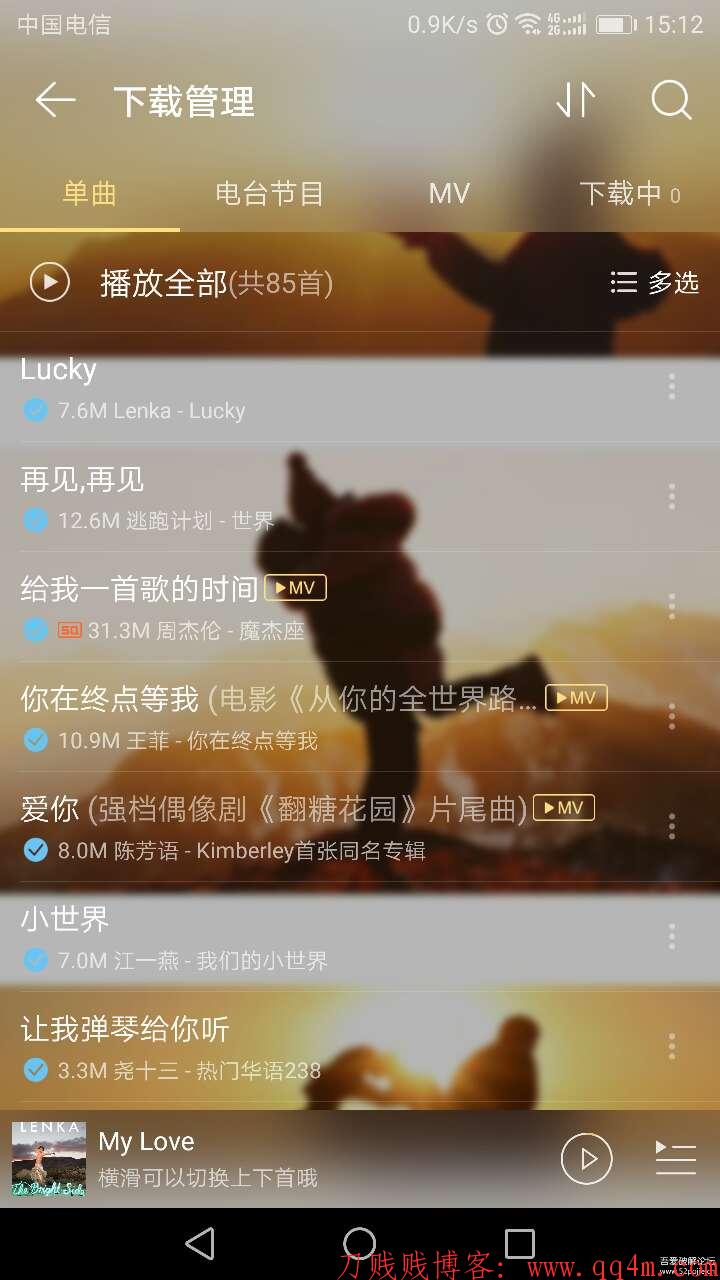Open more options for 爱你 song

pos(672,826)
